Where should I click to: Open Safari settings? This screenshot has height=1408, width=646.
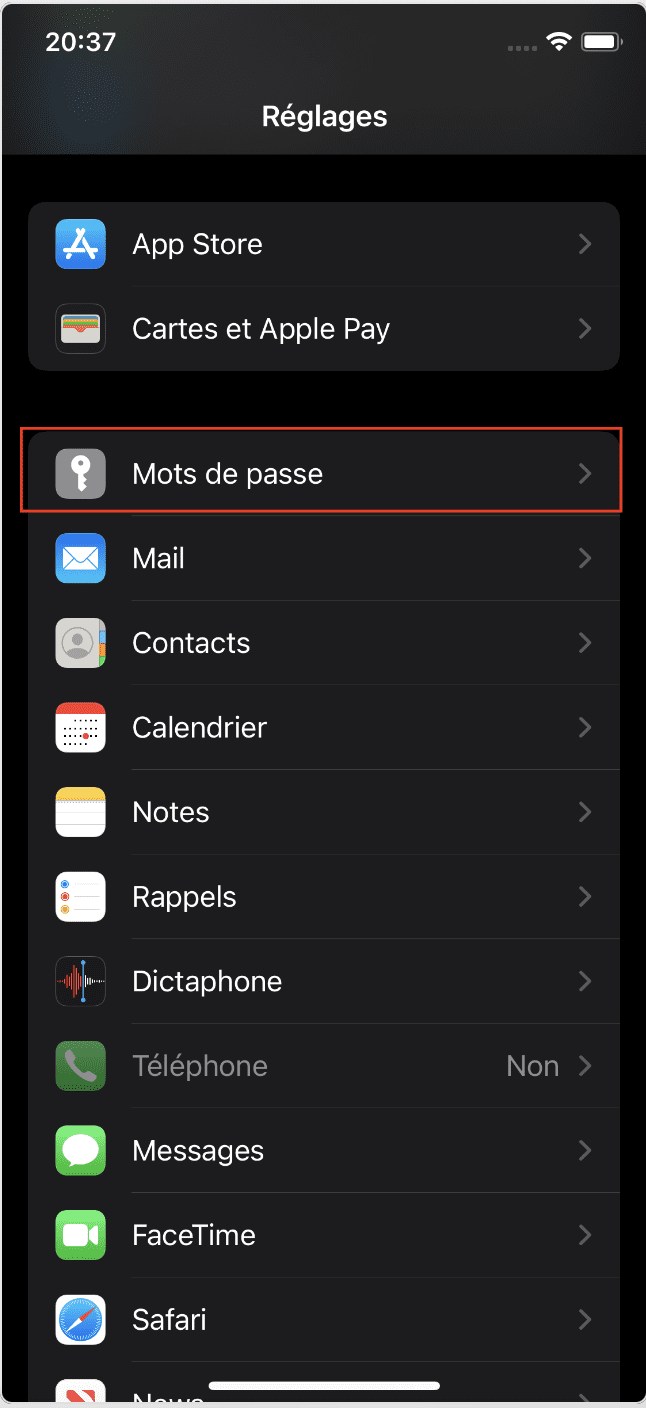[x=323, y=1320]
